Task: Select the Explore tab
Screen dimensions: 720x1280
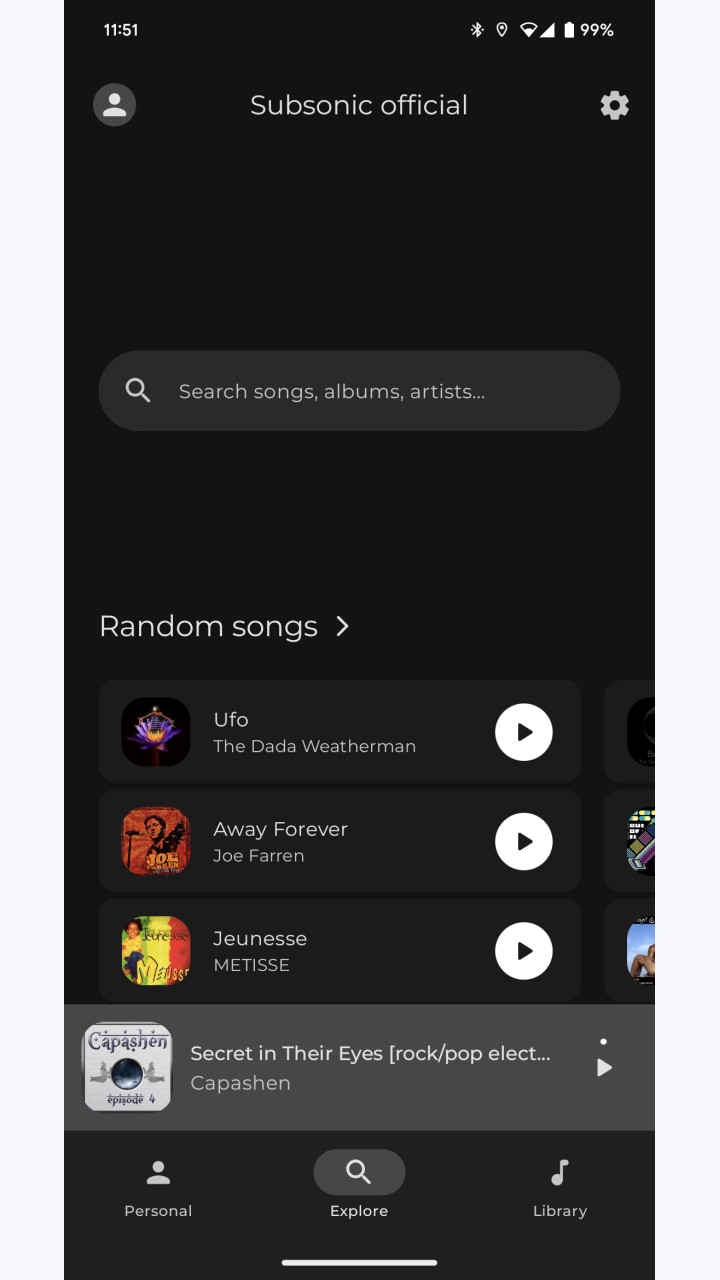Action: click(359, 1186)
